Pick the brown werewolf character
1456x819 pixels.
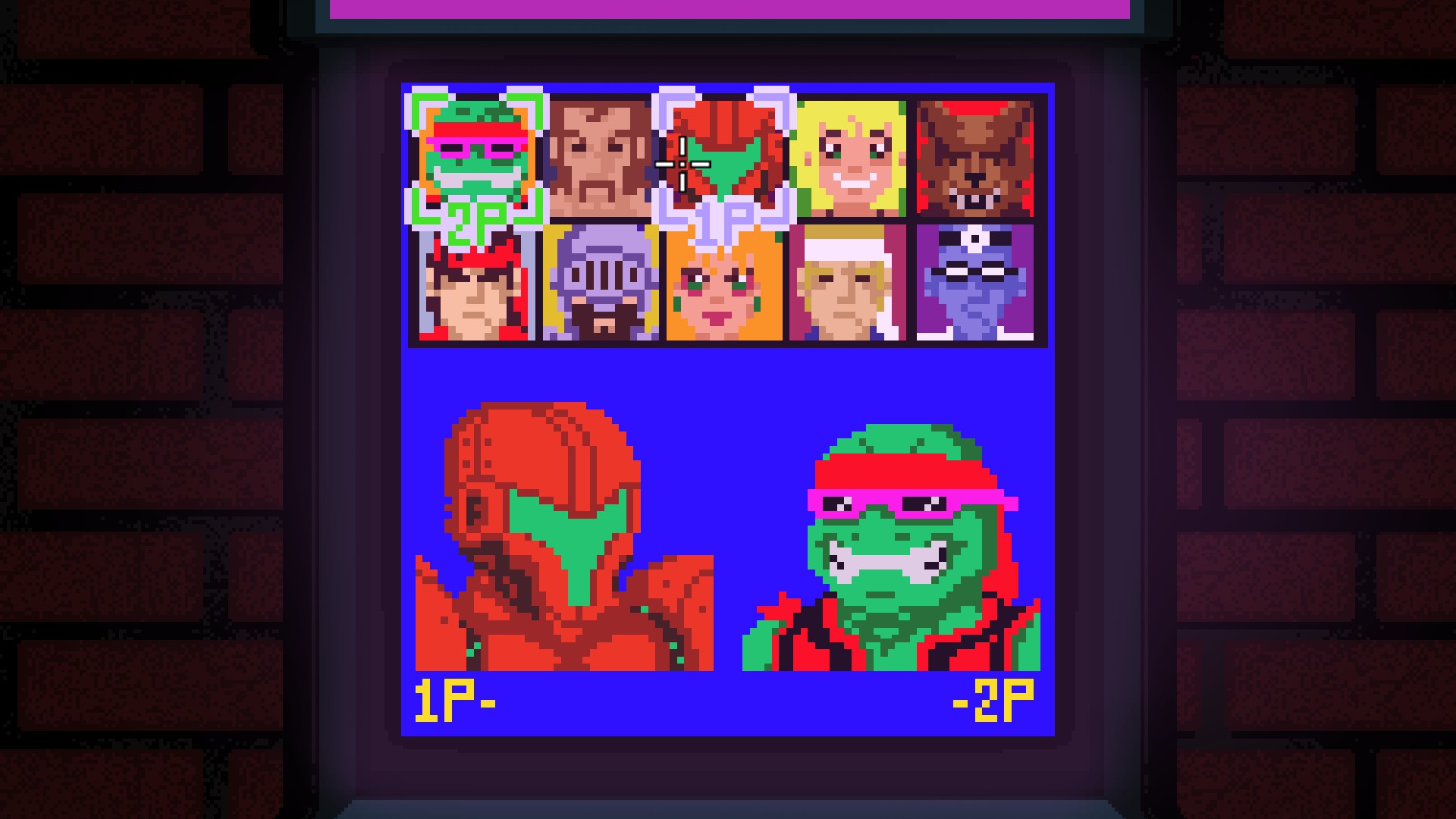(974, 159)
